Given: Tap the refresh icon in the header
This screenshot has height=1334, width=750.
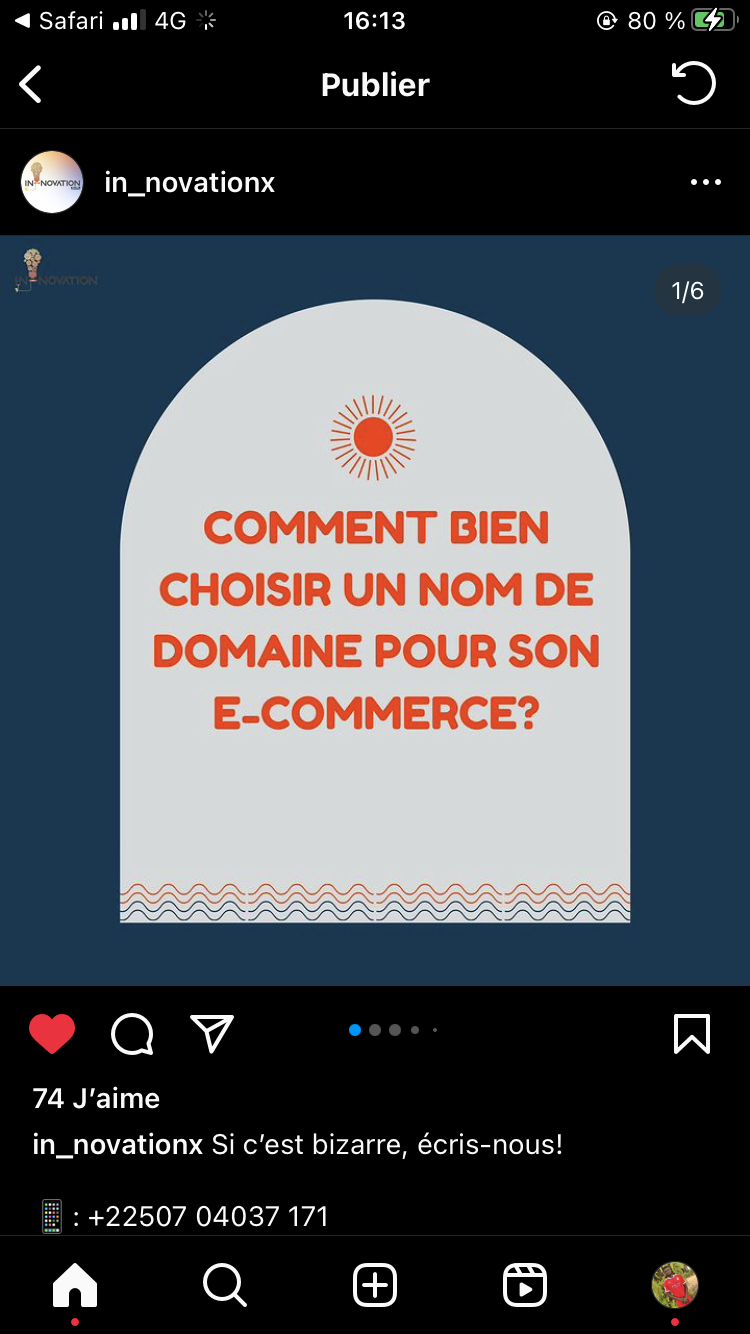Looking at the screenshot, I should [694, 84].
